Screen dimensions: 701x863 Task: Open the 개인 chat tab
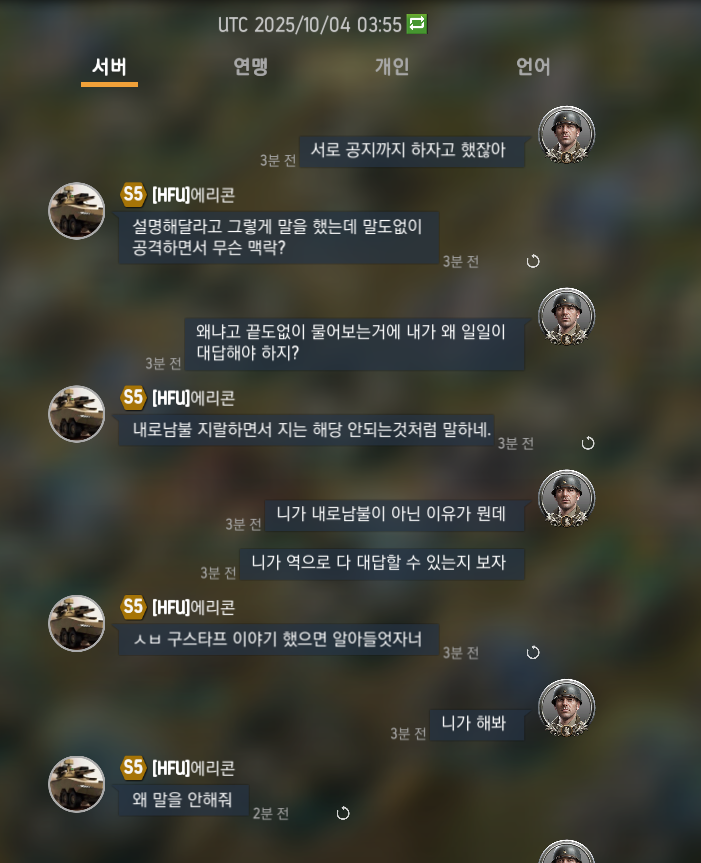click(391, 67)
